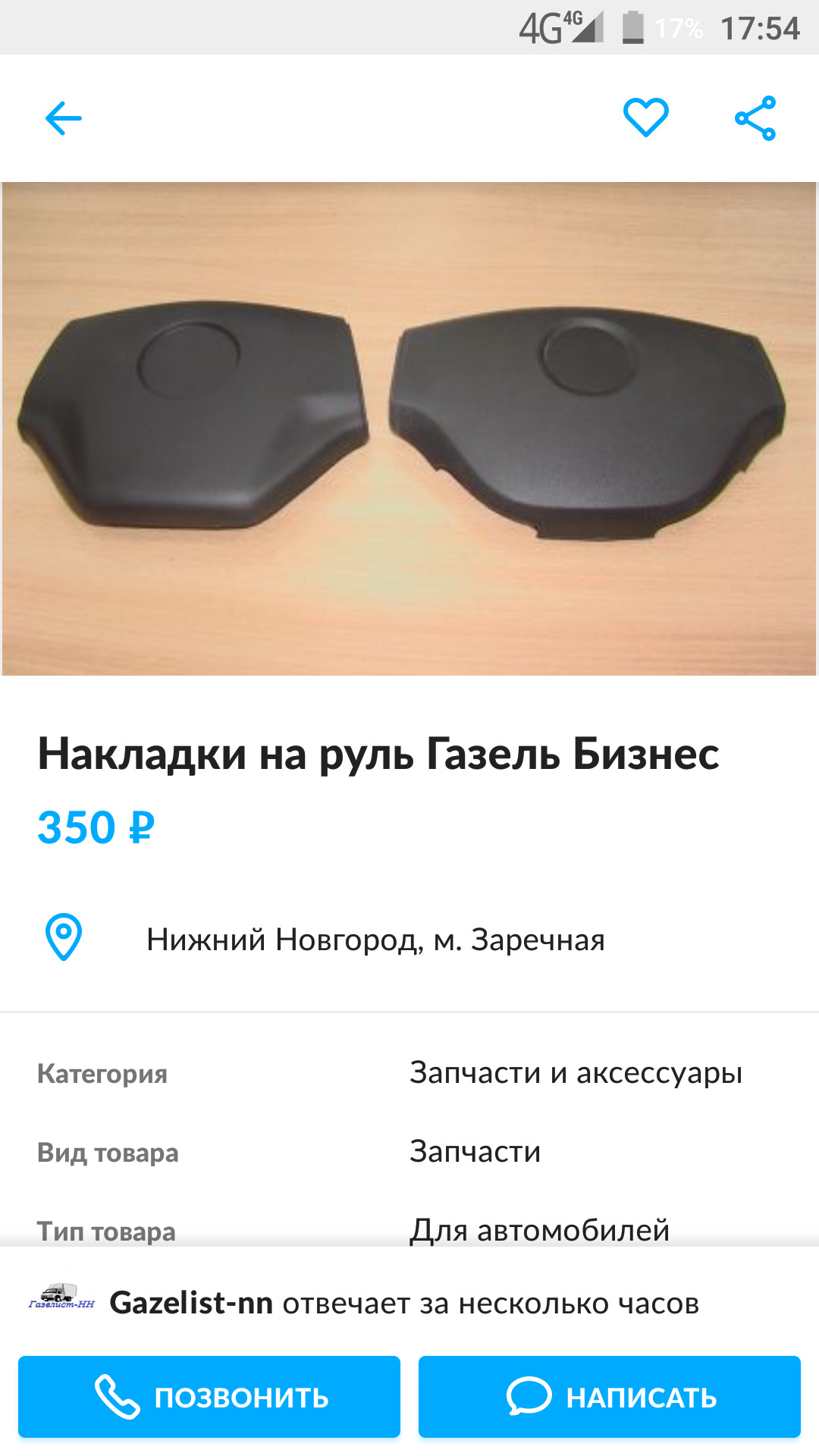
Task: Go back using the arrow icon
Action: (x=64, y=118)
